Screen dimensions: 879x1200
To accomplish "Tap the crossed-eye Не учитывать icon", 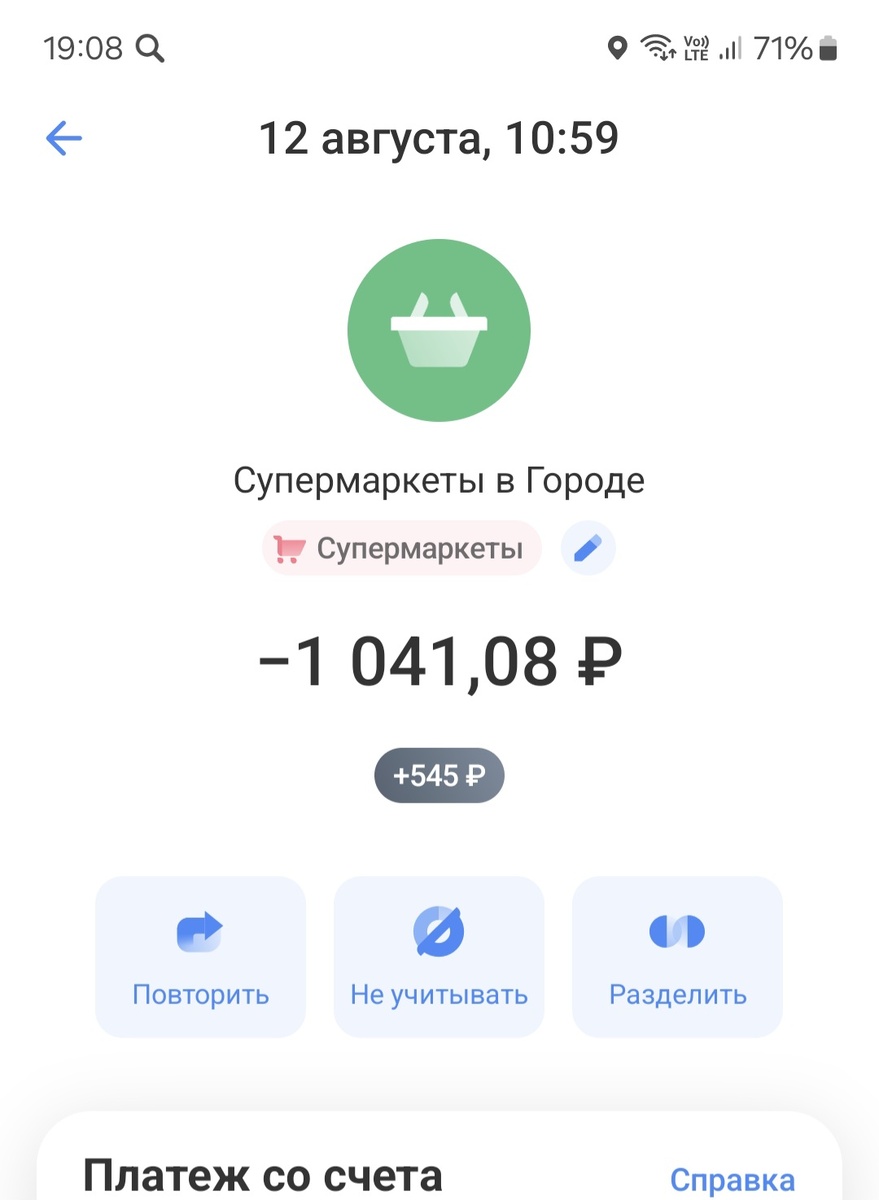I will [x=439, y=930].
